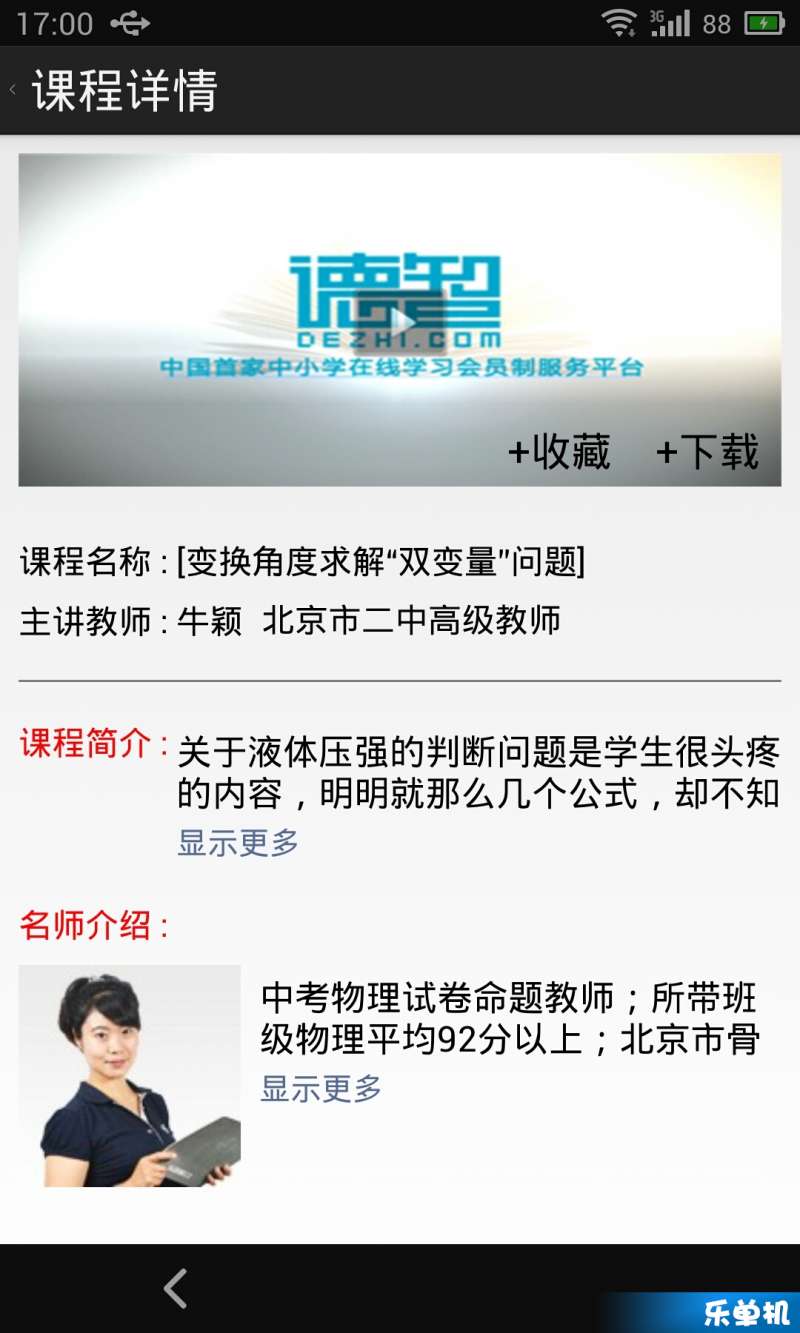Viewport: 800px width, 1333px height.
Task: Expand 显示更多 under 名师介绍
Action: (321, 1088)
